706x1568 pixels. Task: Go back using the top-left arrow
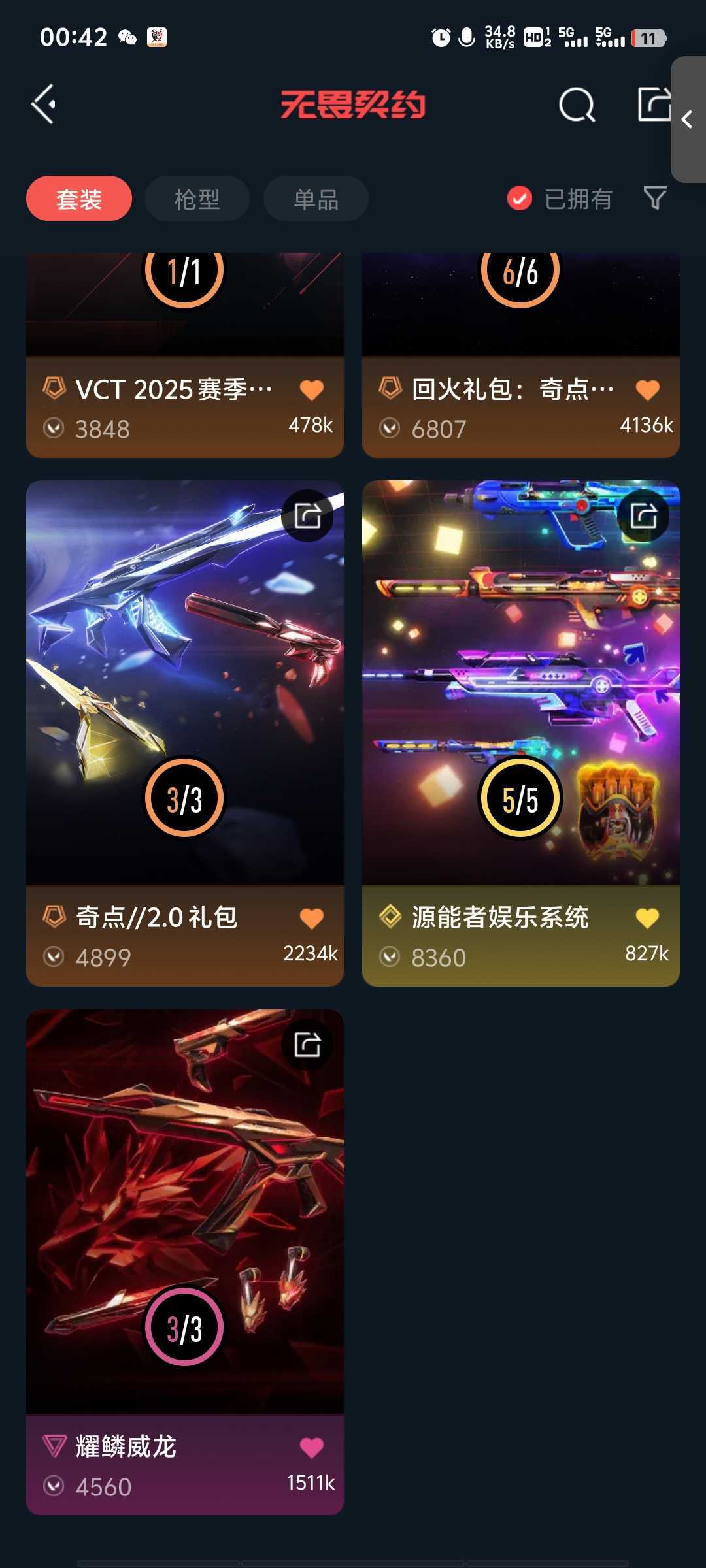pyautogui.click(x=44, y=105)
